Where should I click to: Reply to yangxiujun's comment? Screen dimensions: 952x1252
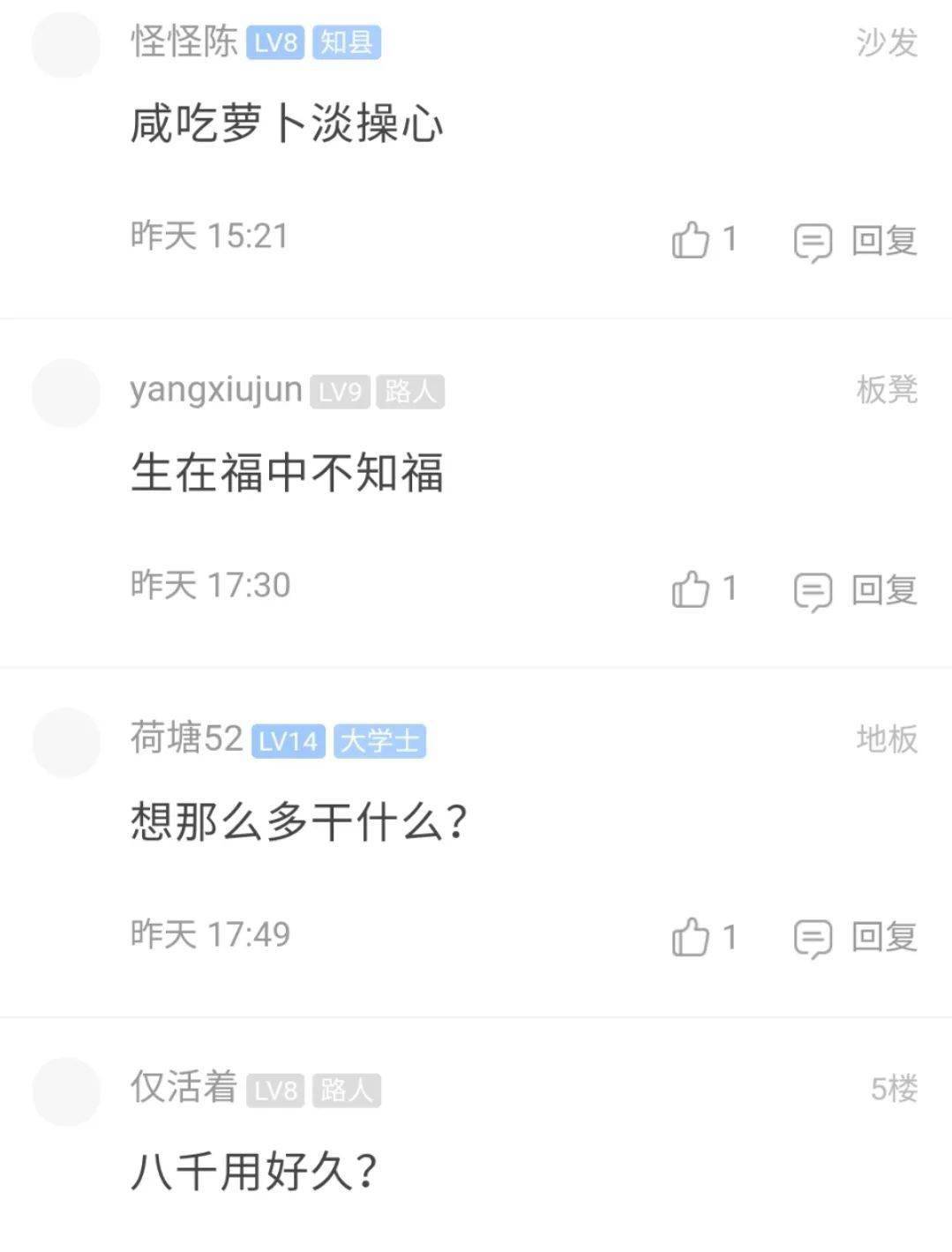[x=856, y=589]
